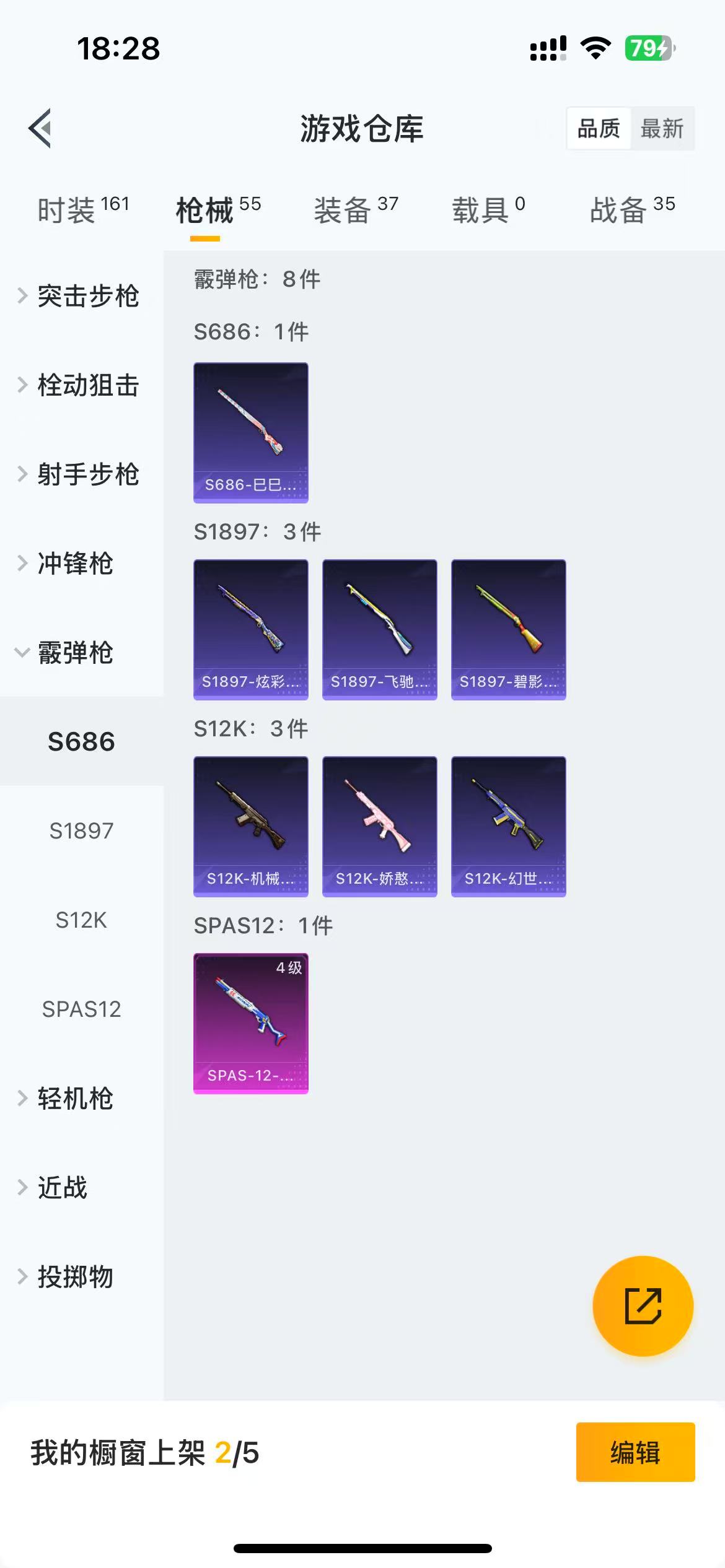
Task: Open the S12K-幻世 skin card
Action: tap(509, 827)
